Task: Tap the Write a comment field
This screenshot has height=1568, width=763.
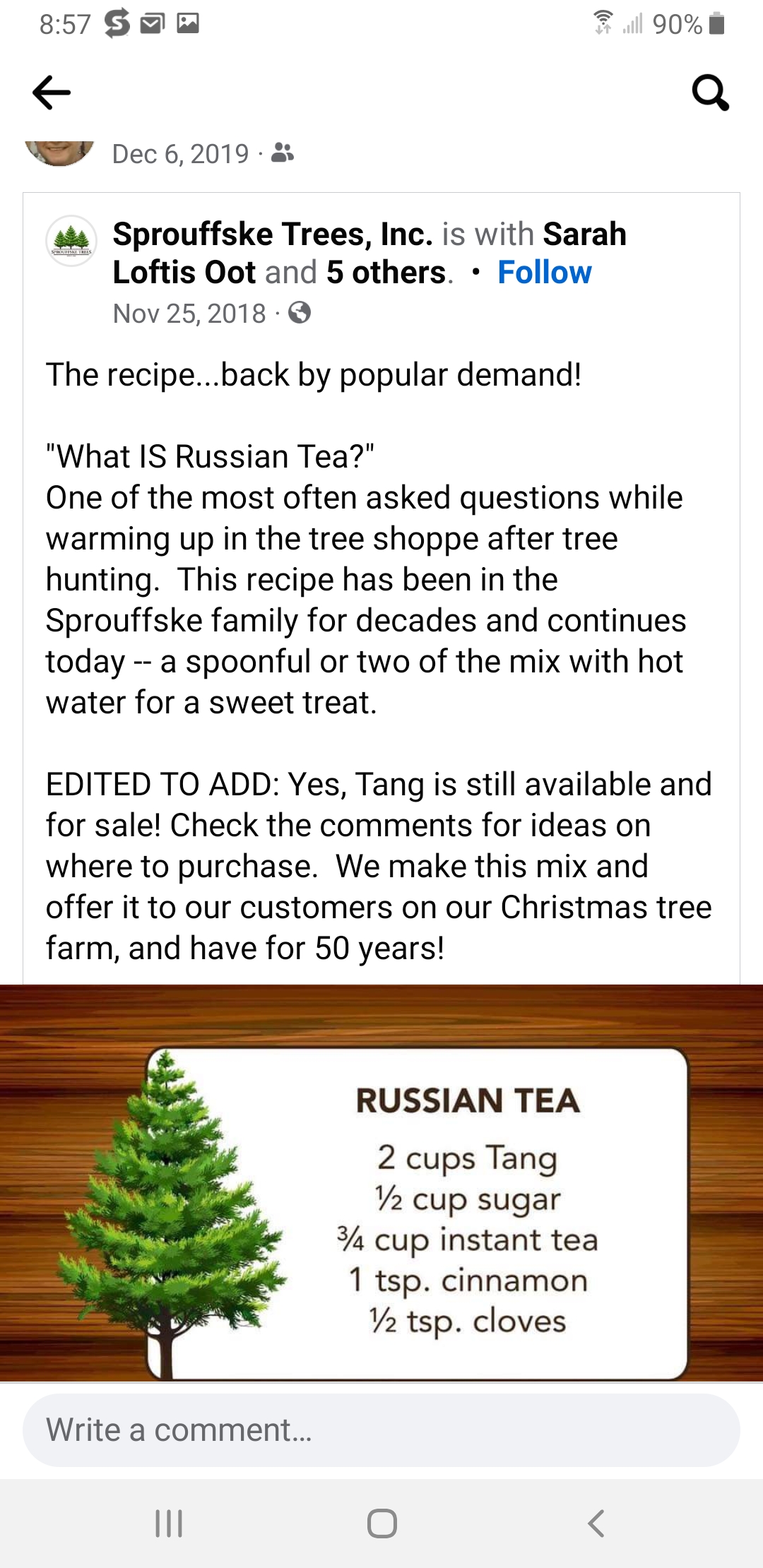Action: click(x=381, y=1429)
